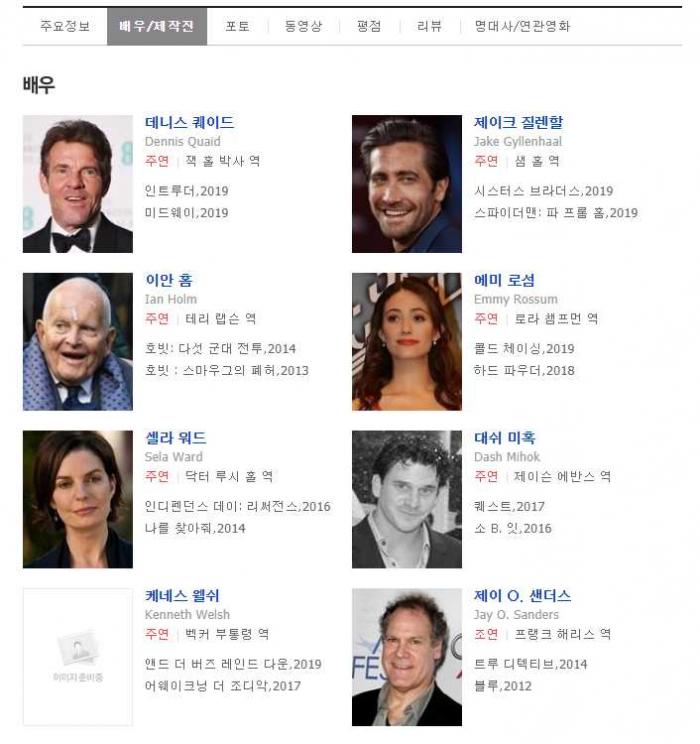Go to the 리뷰 tab
This screenshot has width=700, height=744.
tap(429, 26)
